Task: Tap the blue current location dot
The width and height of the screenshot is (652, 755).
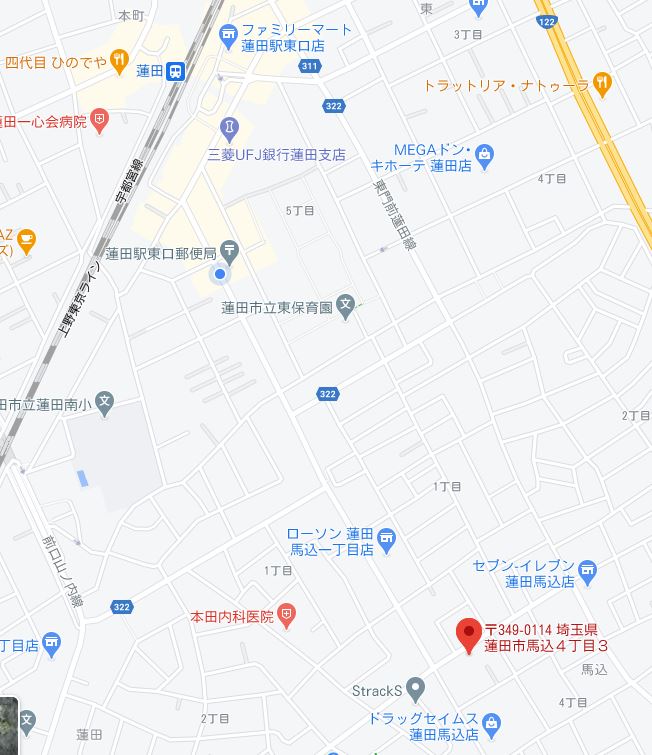Action: (221, 274)
